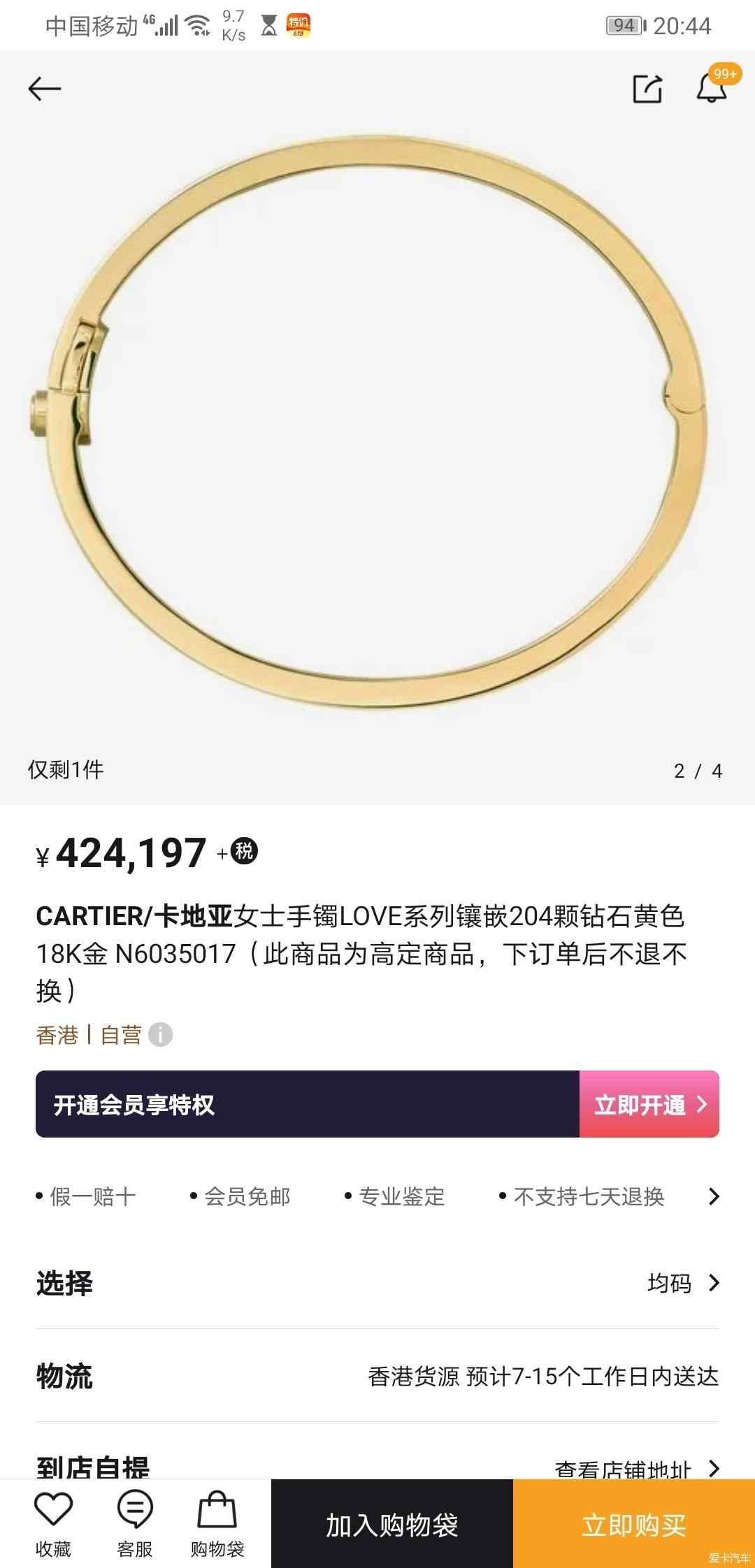Go back using the arrow
755x1568 pixels.
click(45, 89)
